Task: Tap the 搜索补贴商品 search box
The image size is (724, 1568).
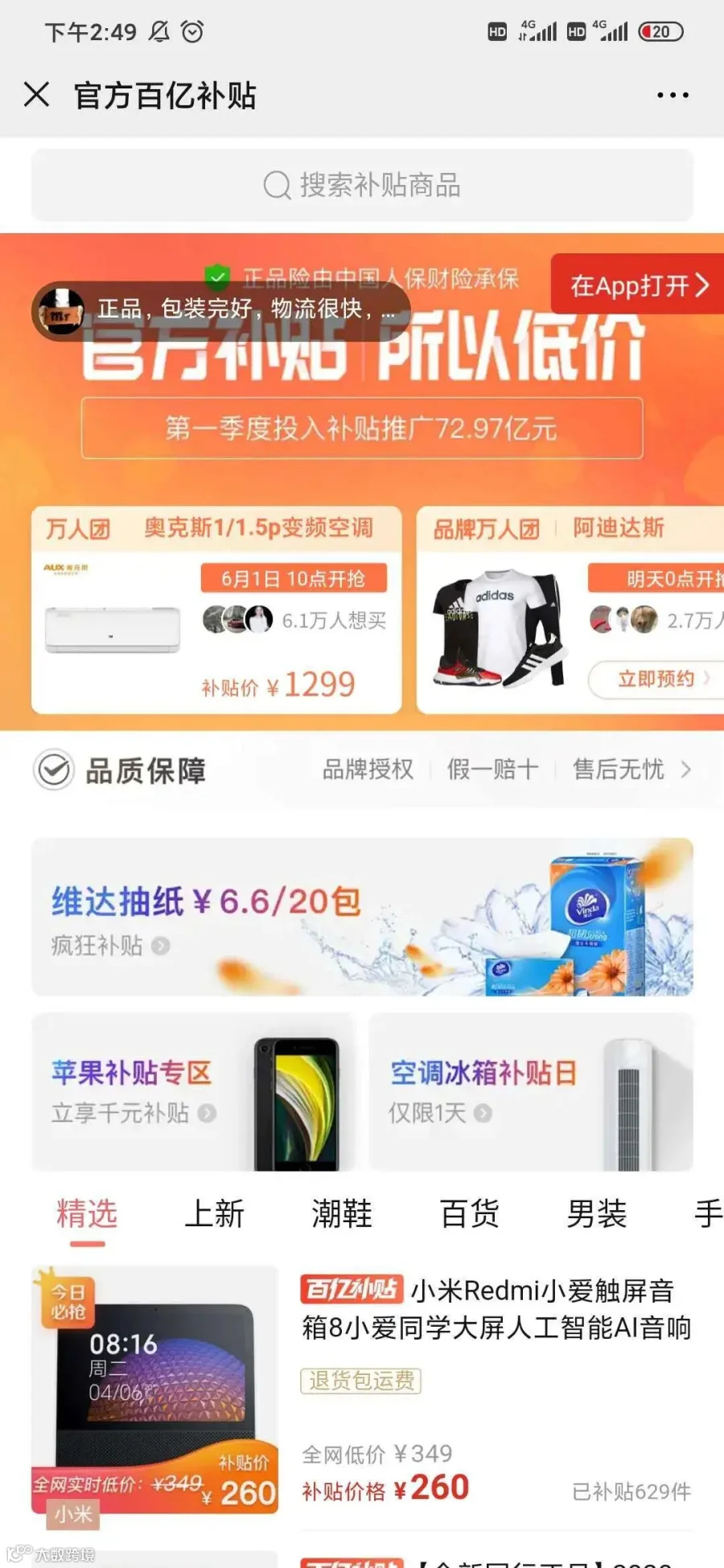Action: pyautogui.click(x=362, y=185)
